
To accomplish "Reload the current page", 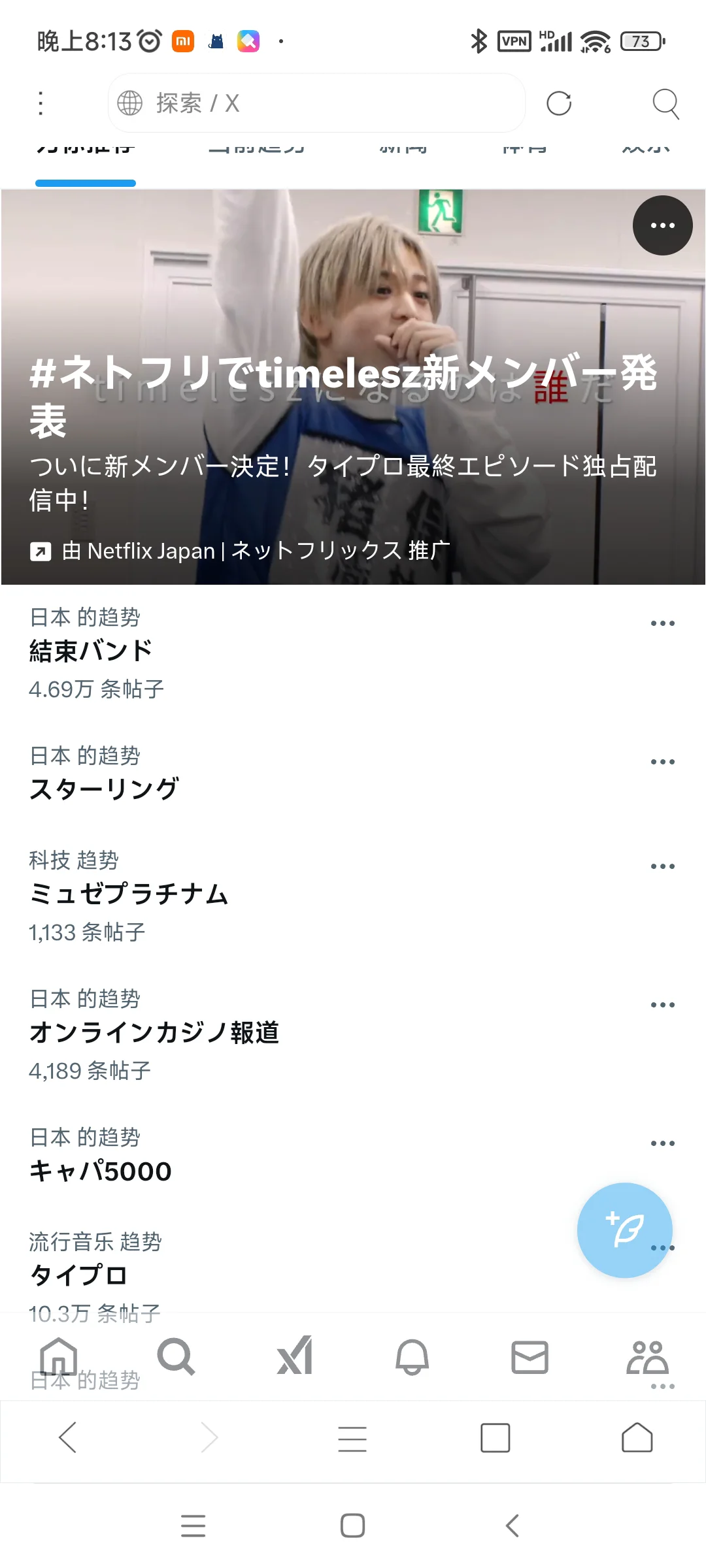I will 559,103.
